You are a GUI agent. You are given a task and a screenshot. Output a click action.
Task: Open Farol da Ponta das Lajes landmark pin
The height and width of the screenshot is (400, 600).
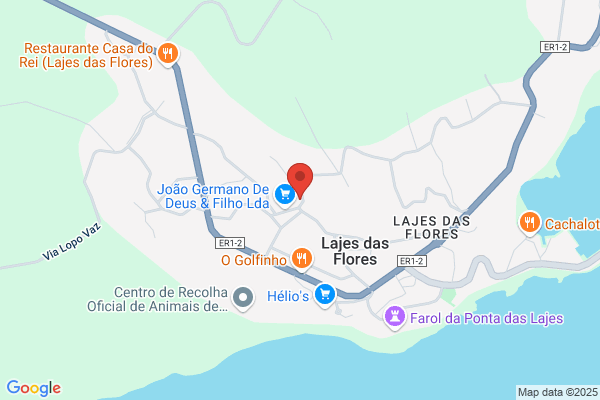point(395,317)
